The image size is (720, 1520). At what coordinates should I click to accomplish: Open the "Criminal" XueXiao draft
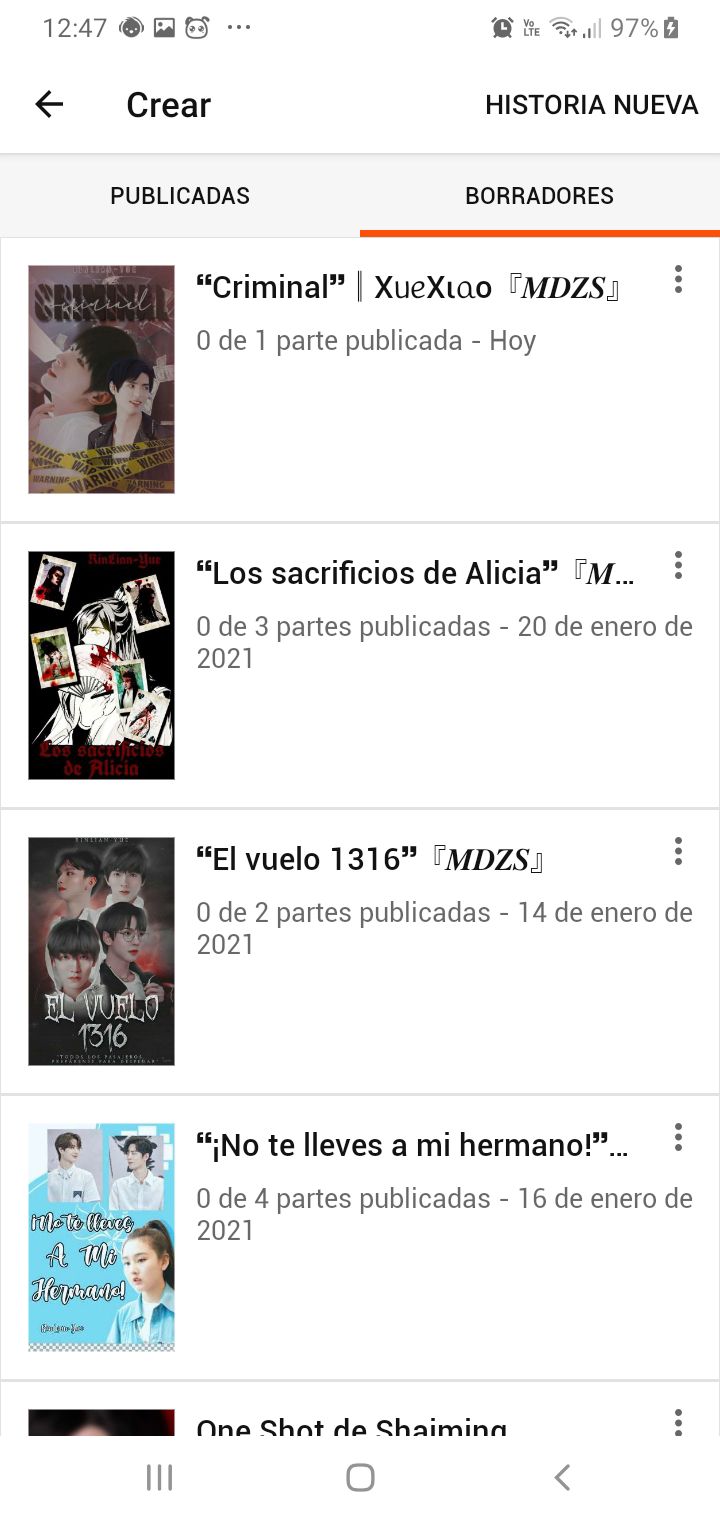[x=360, y=379]
